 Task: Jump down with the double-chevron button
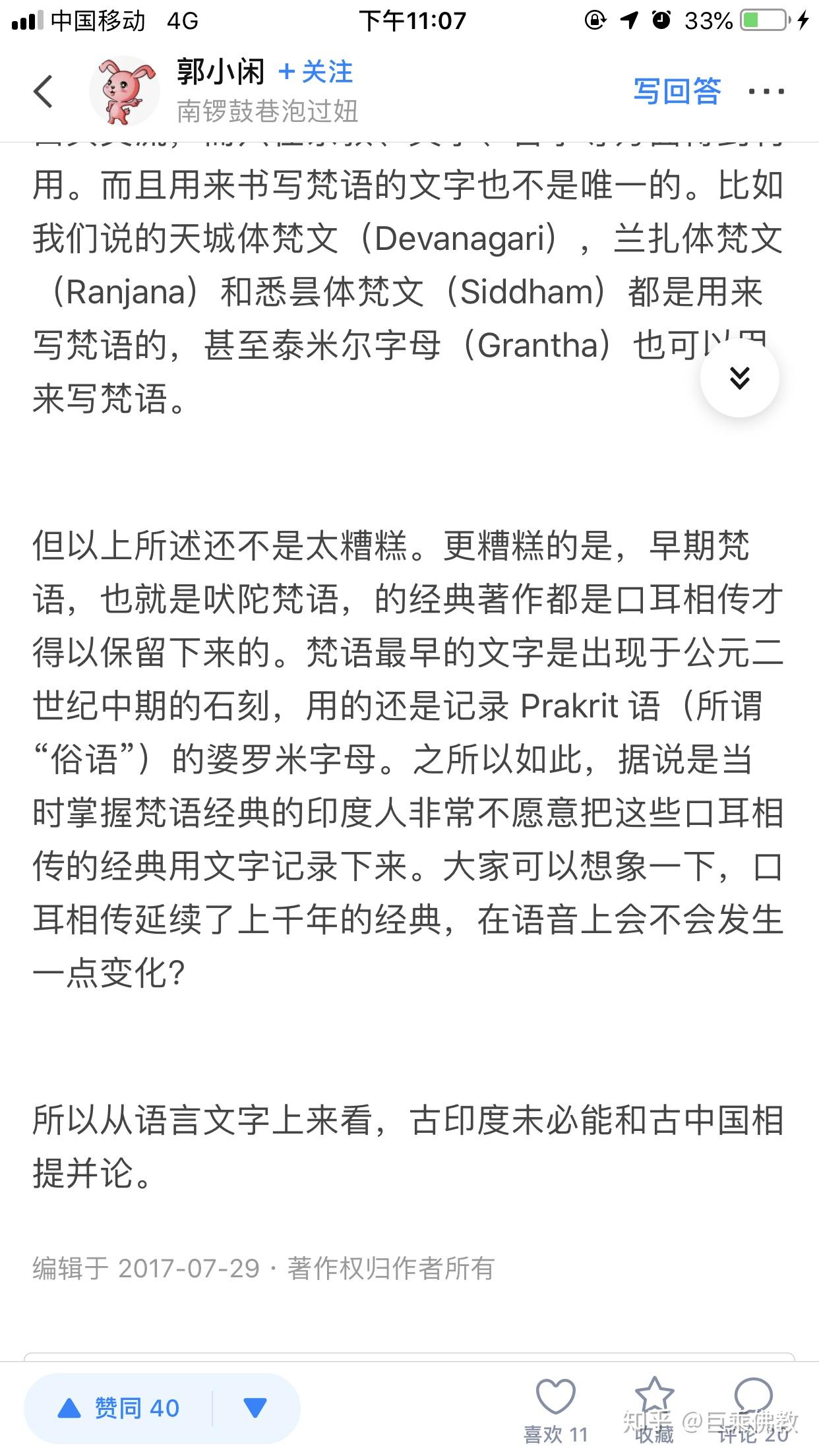[740, 378]
